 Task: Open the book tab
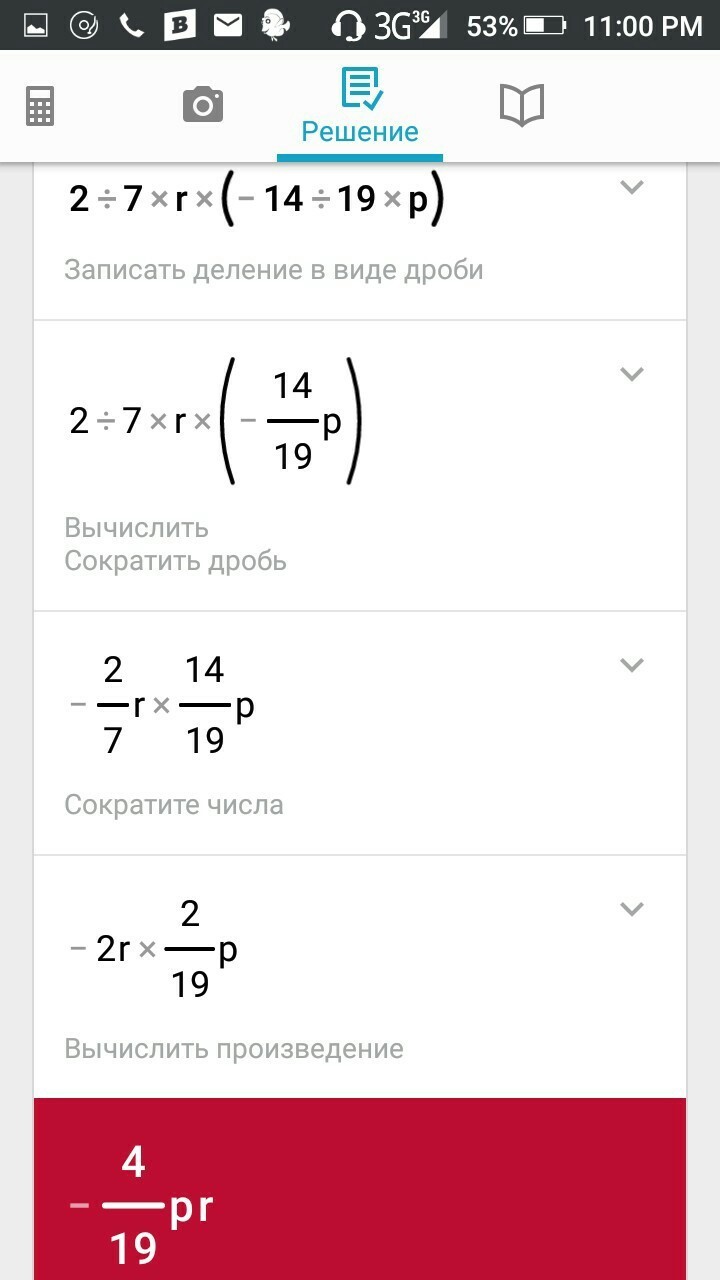(521, 104)
